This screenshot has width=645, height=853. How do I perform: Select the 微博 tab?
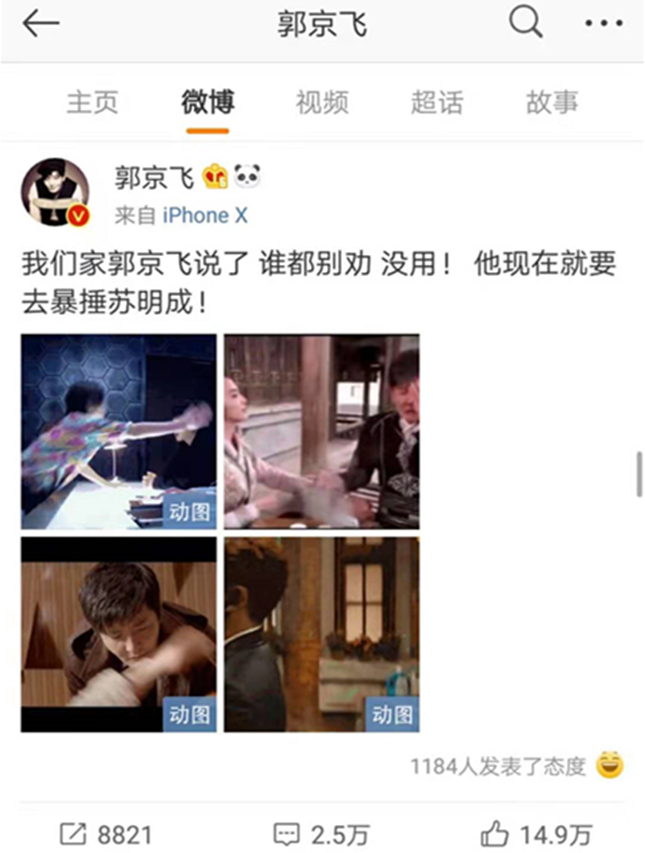click(x=208, y=102)
